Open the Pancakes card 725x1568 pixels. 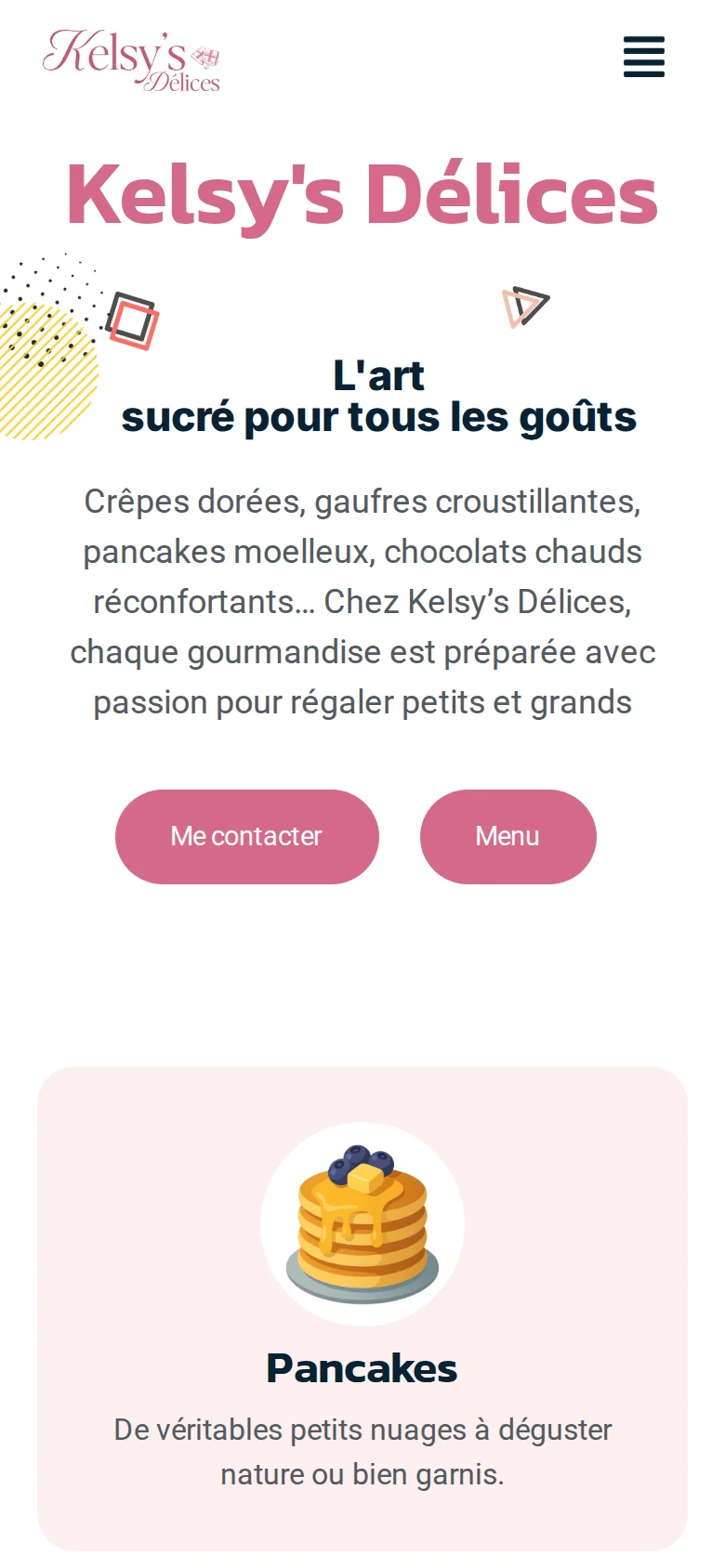pyautogui.click(x=362, y=1308)
